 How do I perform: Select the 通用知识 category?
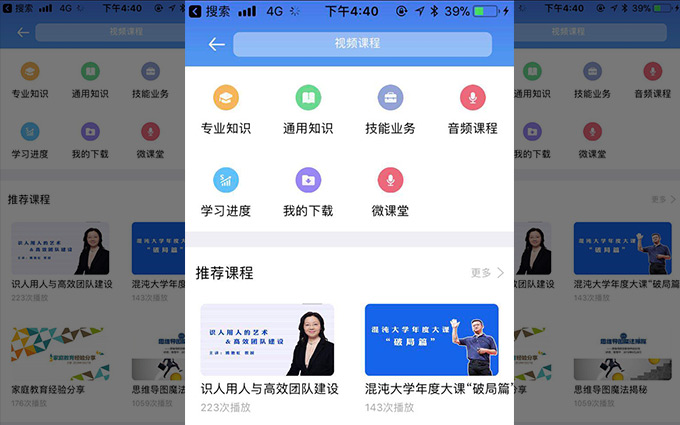click(x=308, y=109)
